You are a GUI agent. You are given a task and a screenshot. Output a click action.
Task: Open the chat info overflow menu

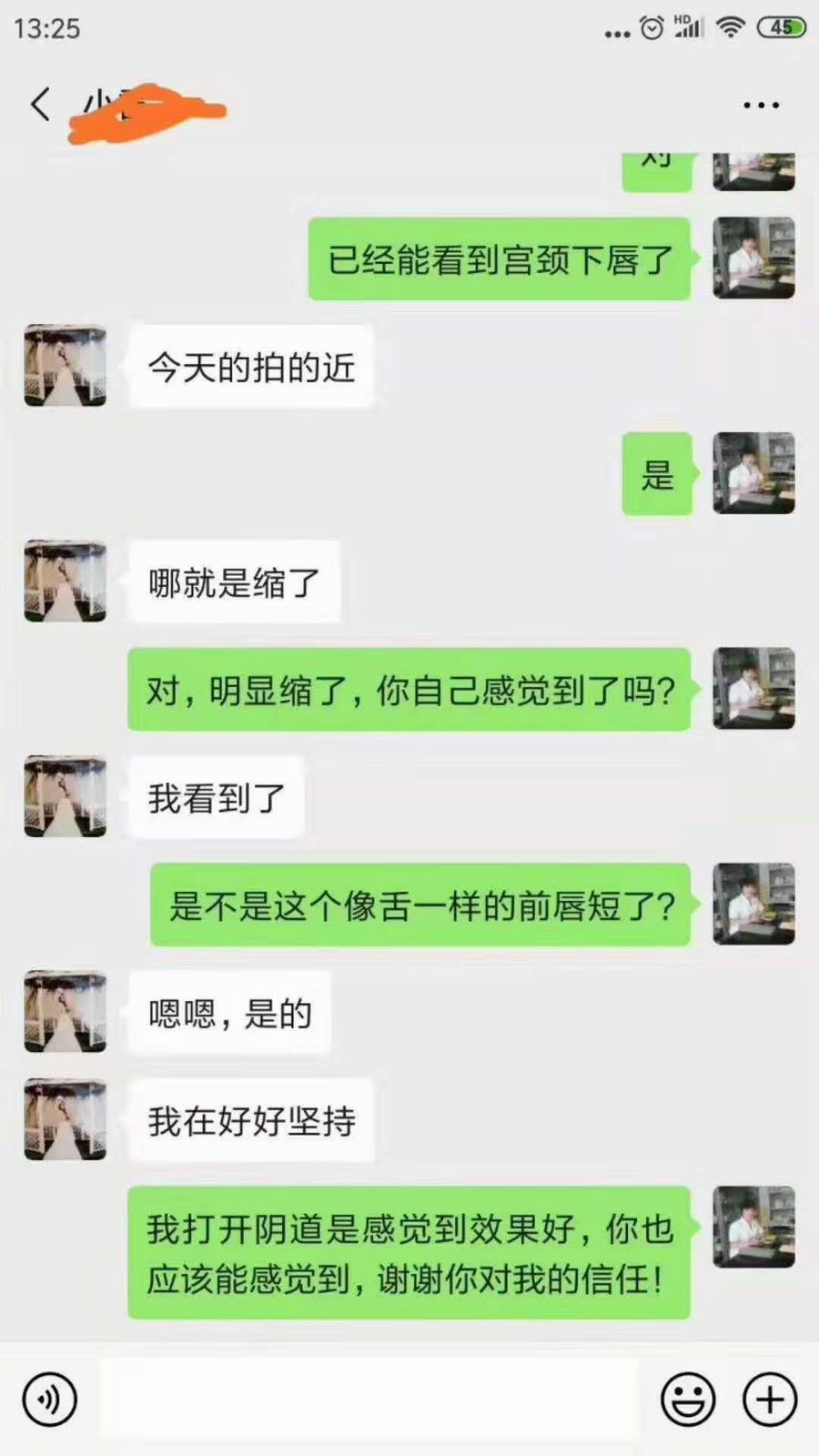point(761,106)
